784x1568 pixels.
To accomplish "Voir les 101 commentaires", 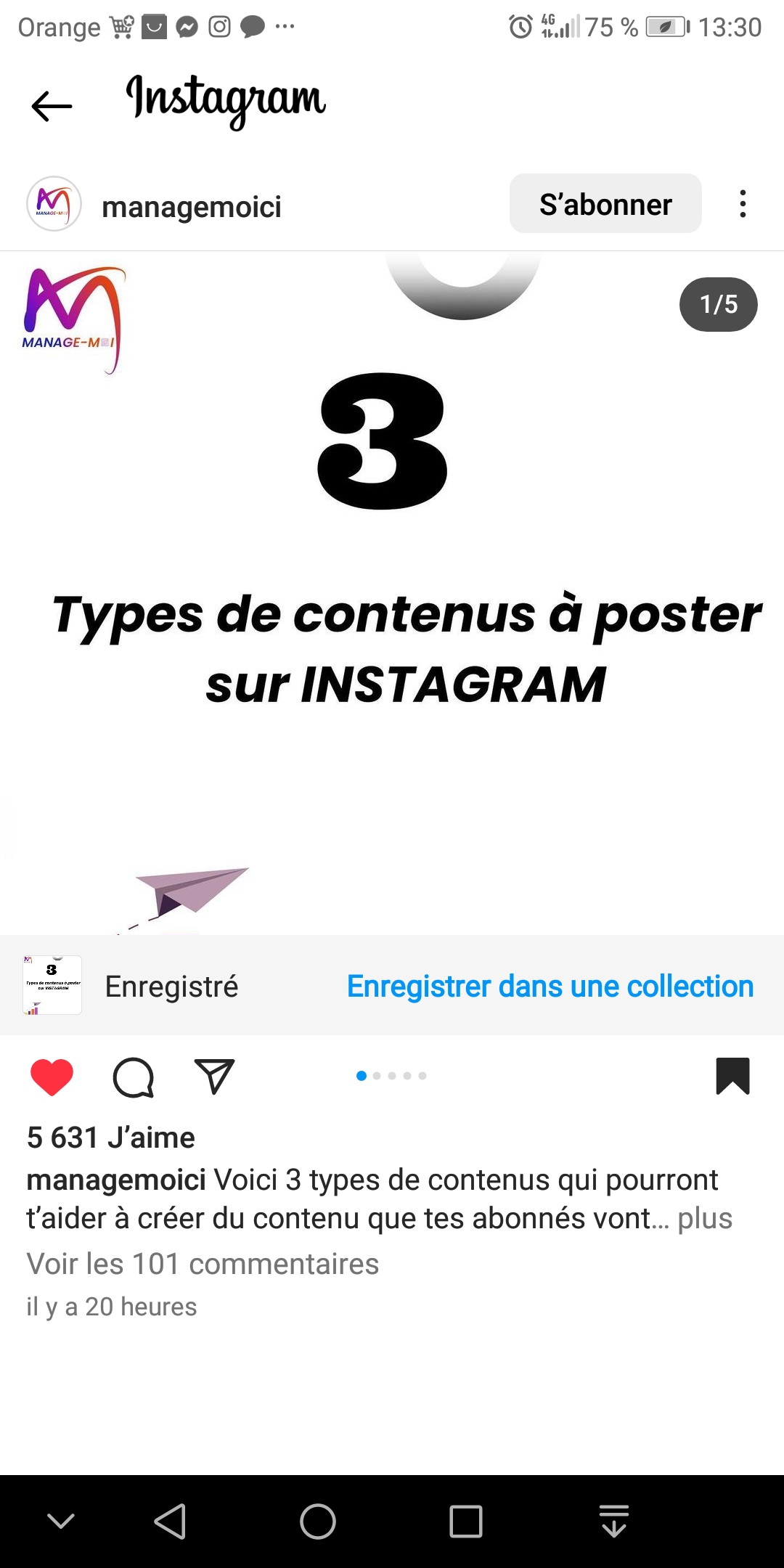I will [203, 1264].
